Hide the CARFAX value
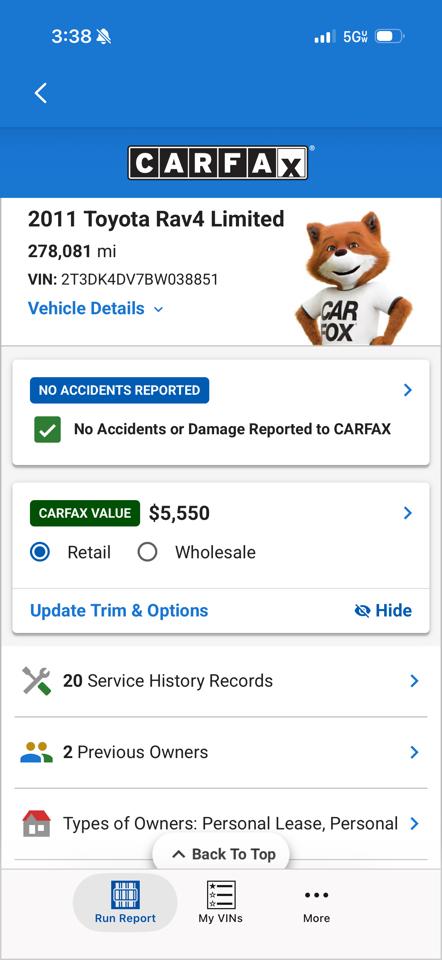Viewport: 442px width, 960px height. tap(383, 610)
